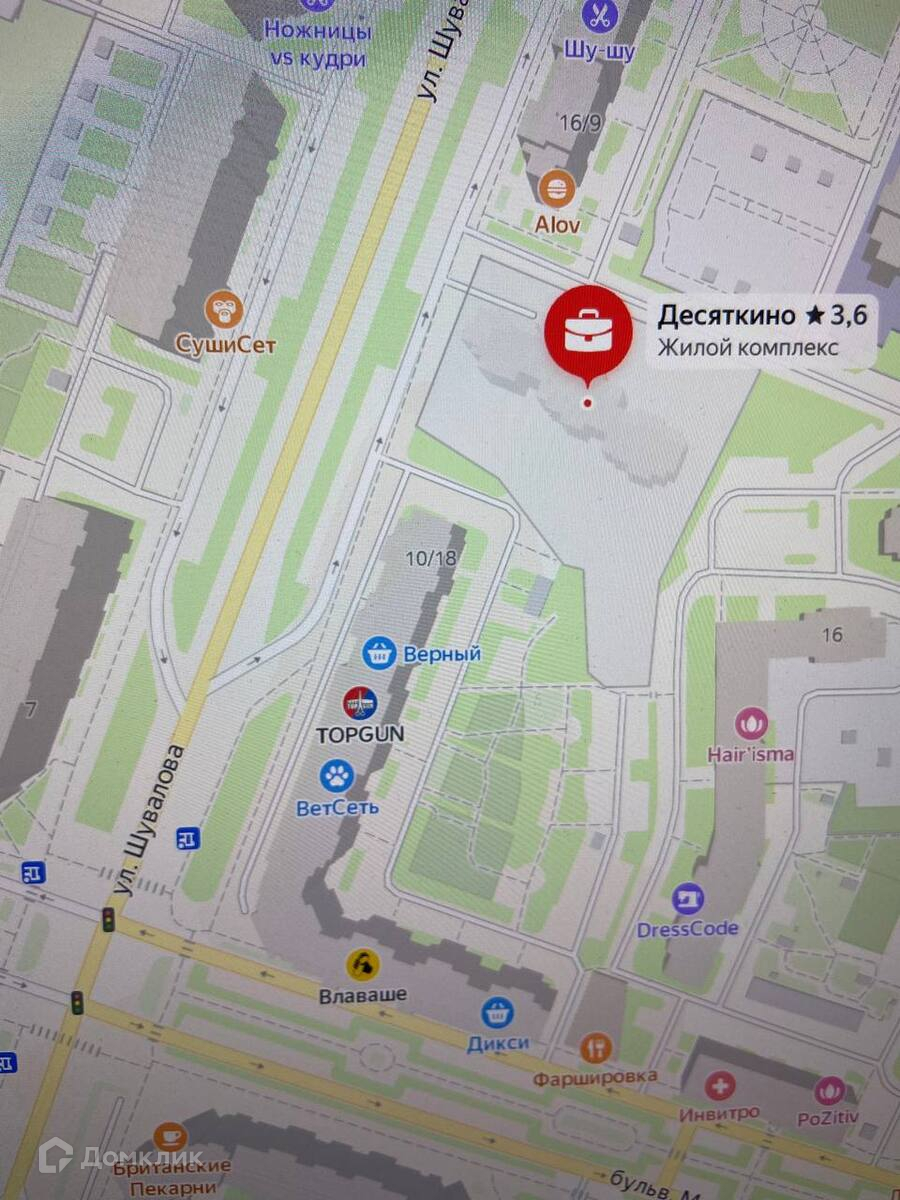
Task: Select the Шу-шу hair salon marker
Action: 600,15
